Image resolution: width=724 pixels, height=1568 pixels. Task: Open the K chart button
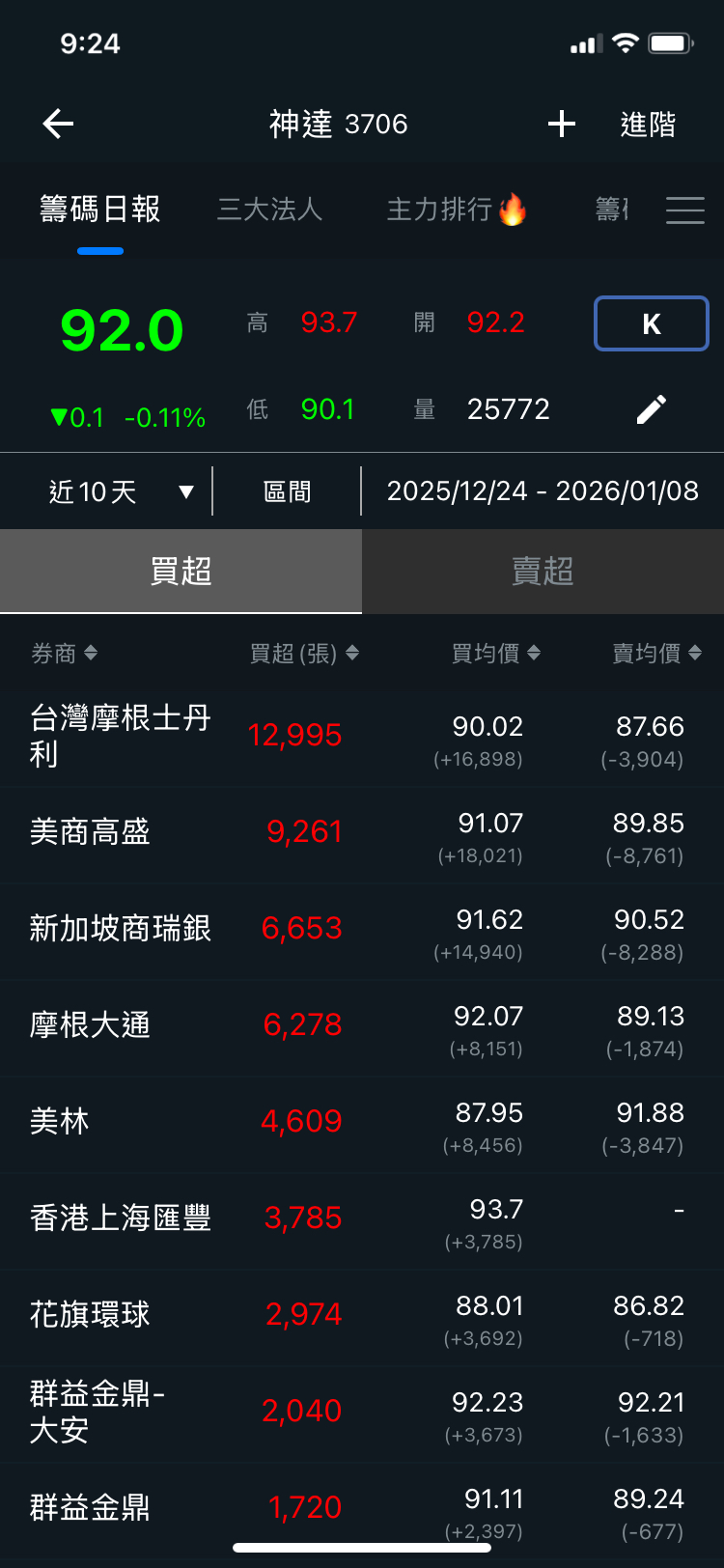click(x=651, y=323)
